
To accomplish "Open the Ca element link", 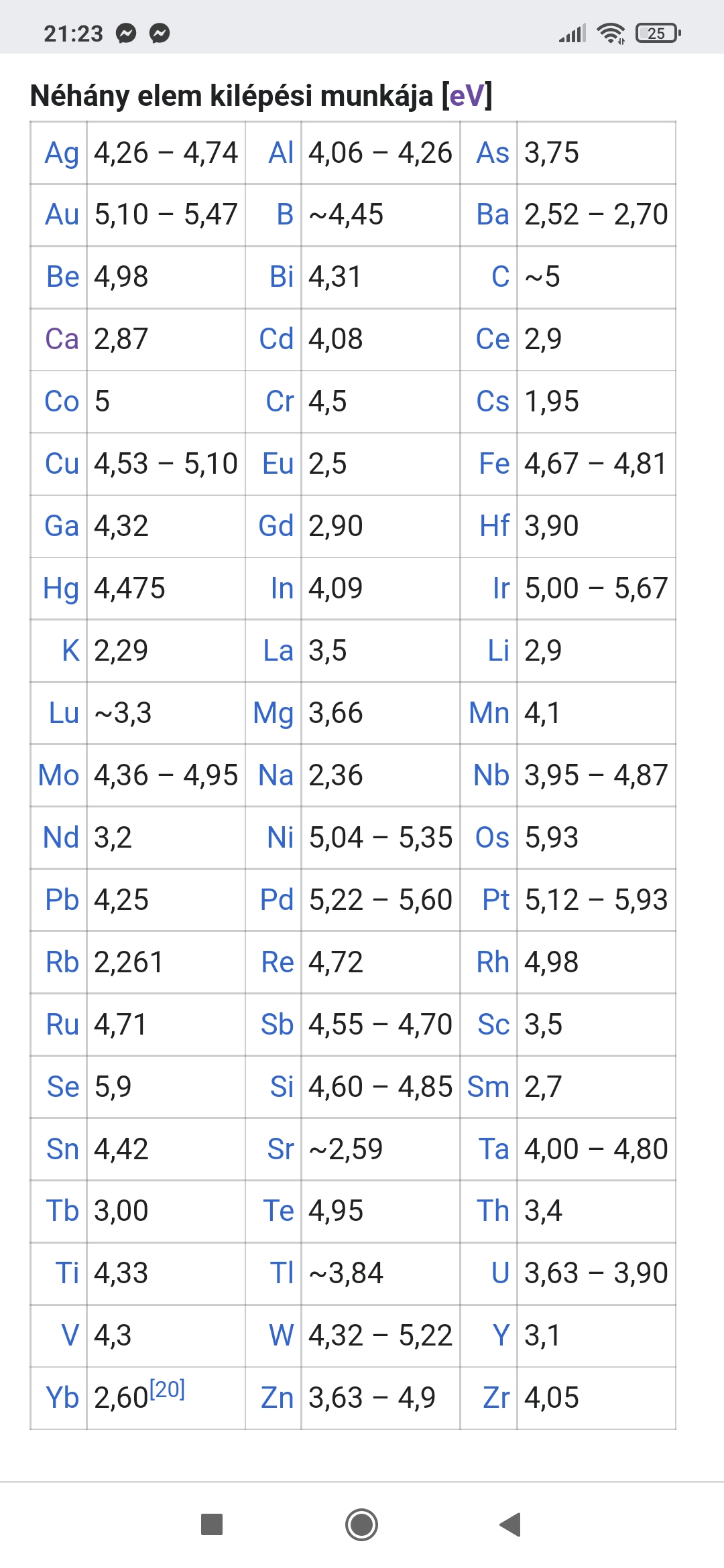I will 62,339.
